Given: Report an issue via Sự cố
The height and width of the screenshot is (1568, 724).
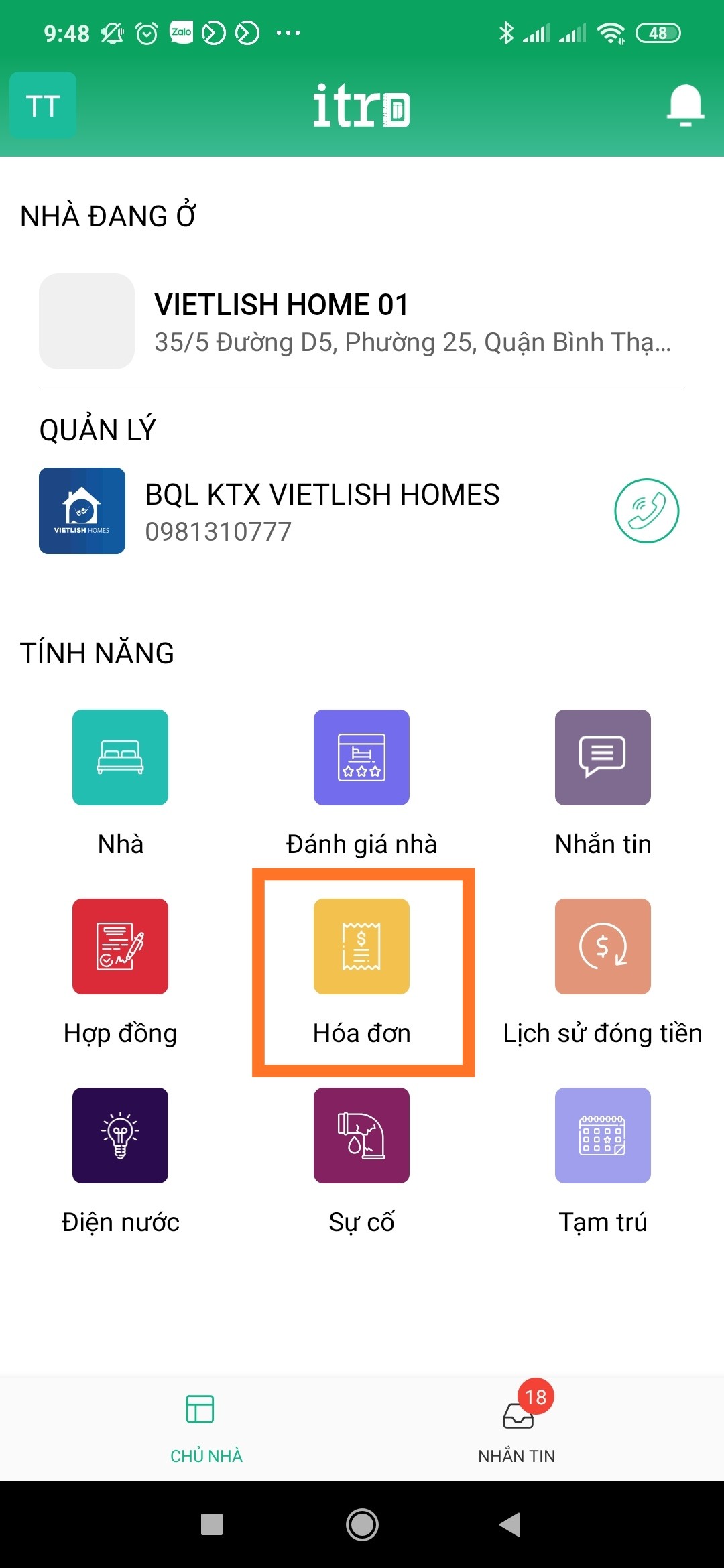Looking at the screenshot, I should [x=361, y=1136].
